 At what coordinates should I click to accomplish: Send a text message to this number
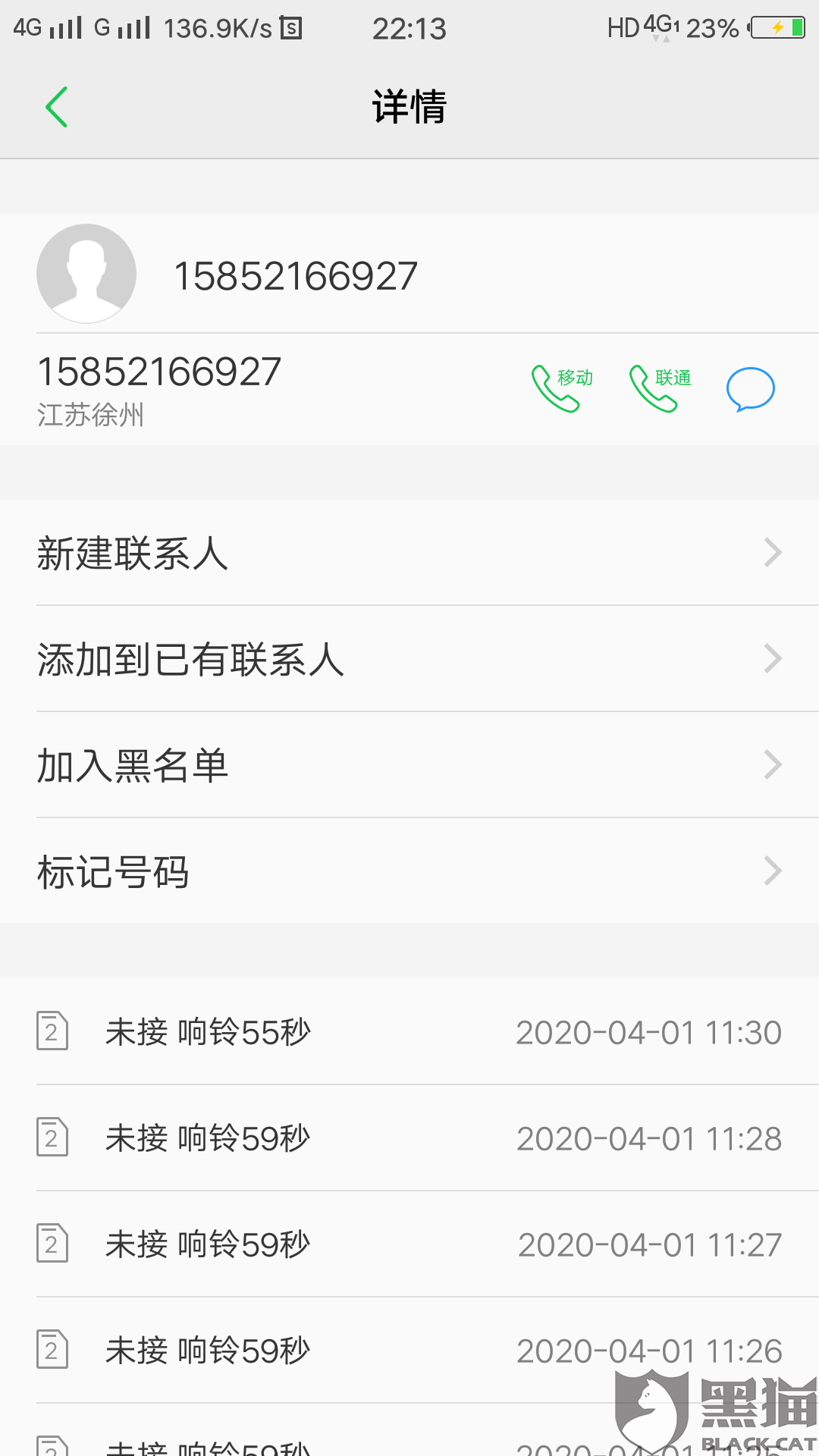tap(750, 389)
